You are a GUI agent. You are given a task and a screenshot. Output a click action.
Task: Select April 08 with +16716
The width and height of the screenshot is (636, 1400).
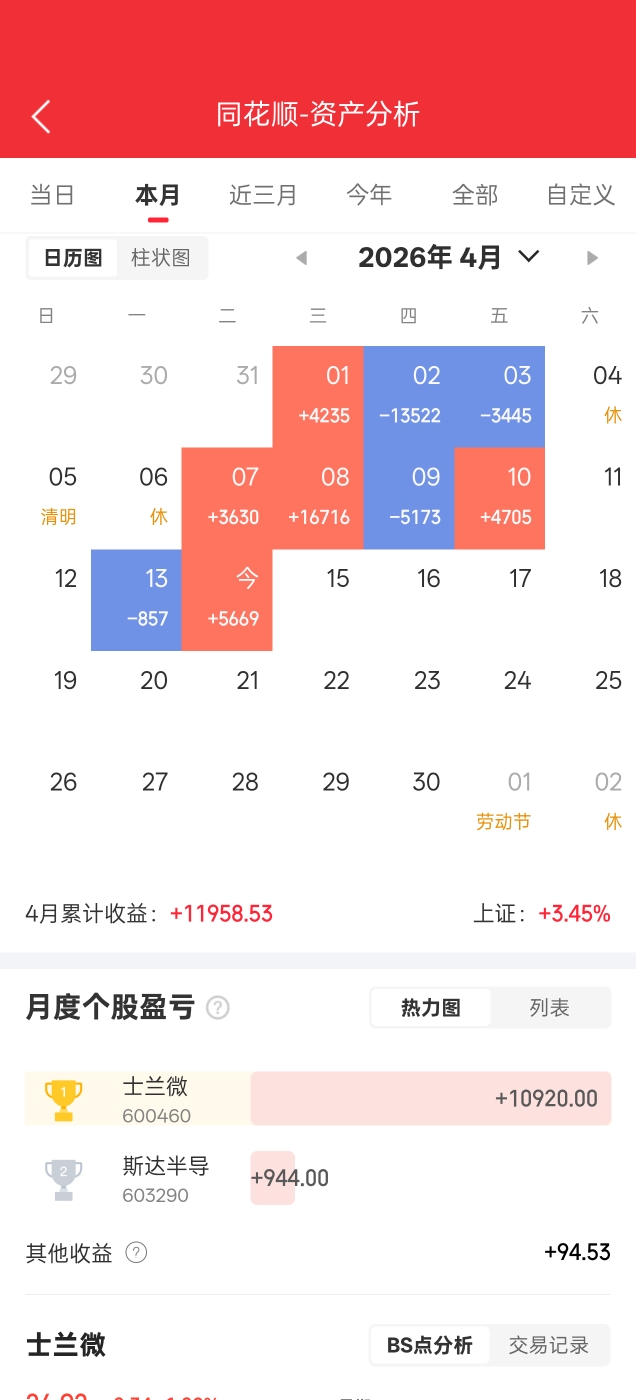click(318, 498)
